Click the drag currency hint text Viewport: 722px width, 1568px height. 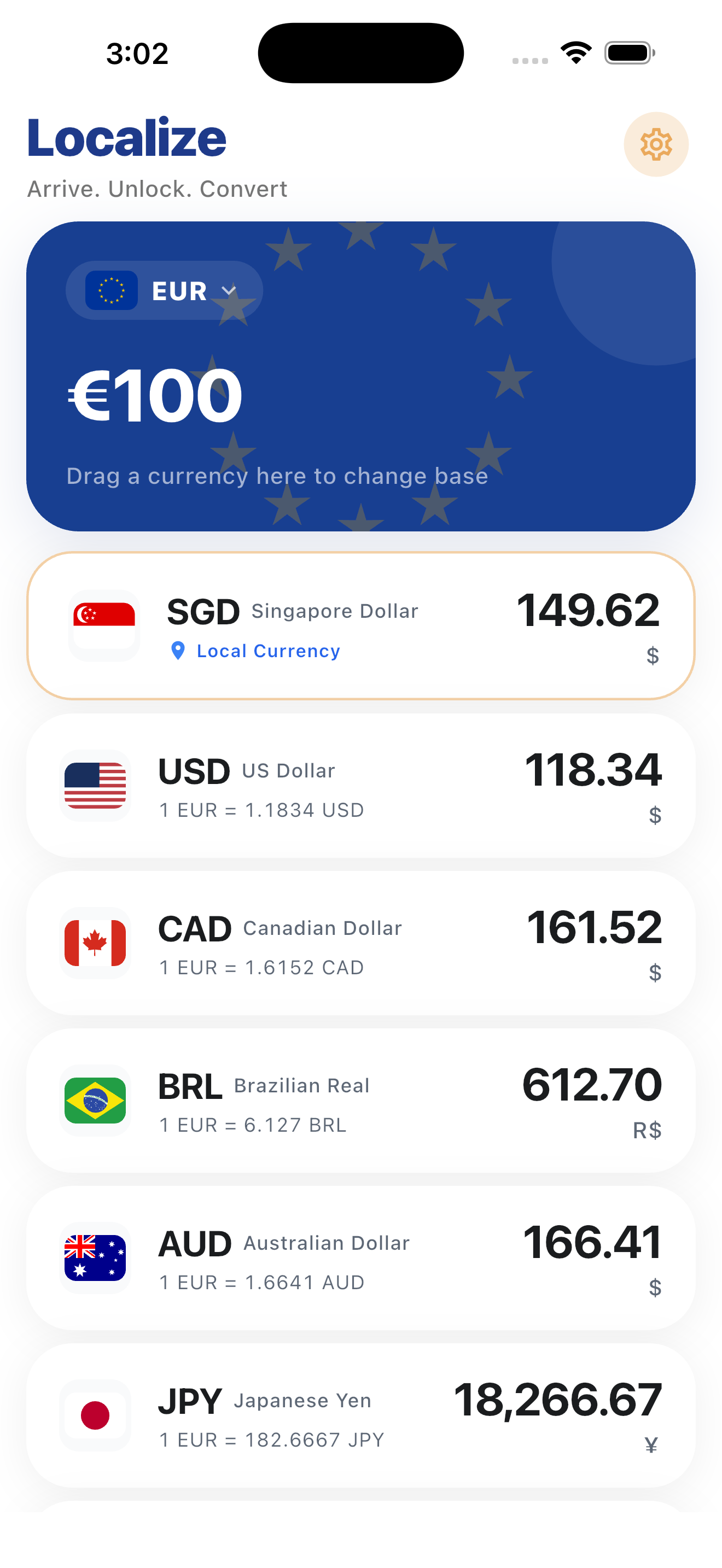pos(277,476)
